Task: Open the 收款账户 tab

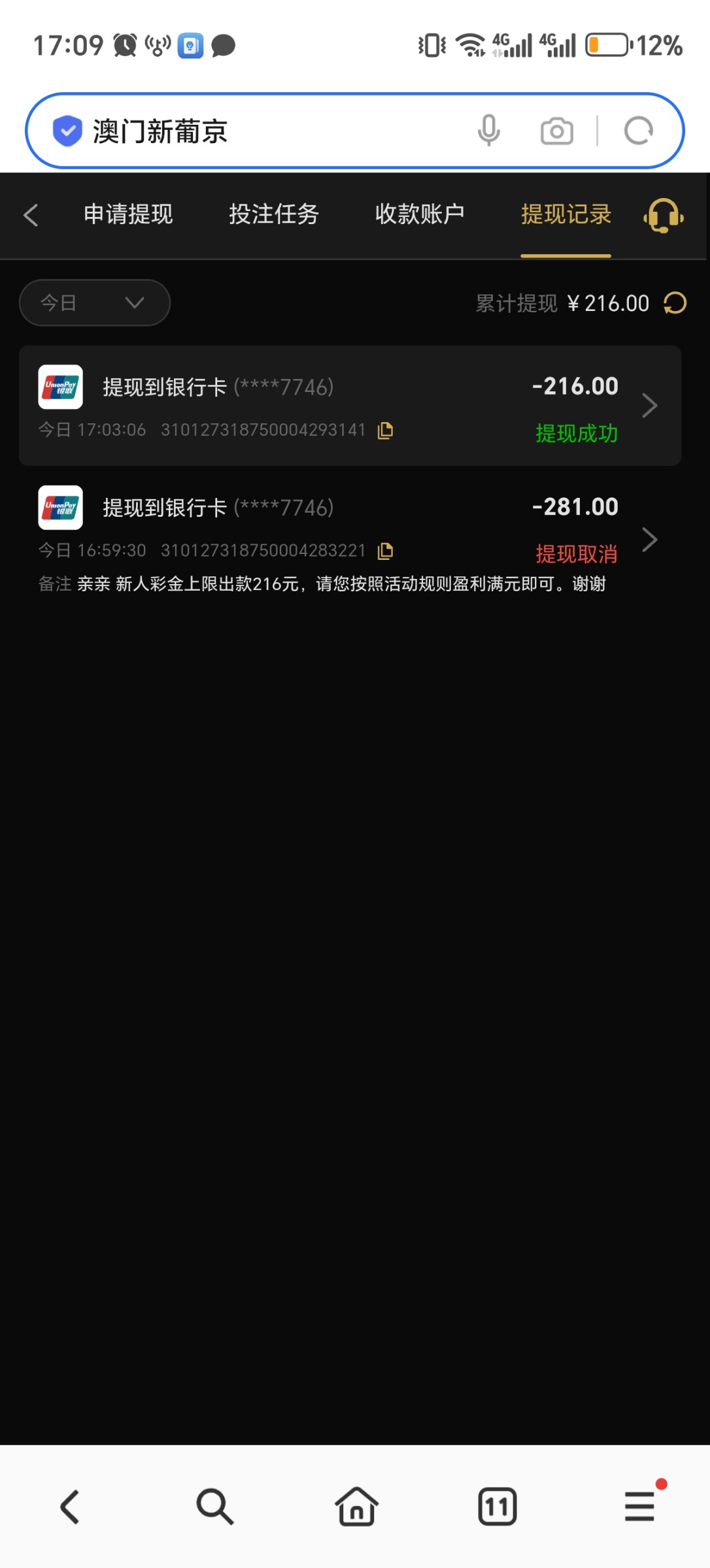Action: [420, 214]
